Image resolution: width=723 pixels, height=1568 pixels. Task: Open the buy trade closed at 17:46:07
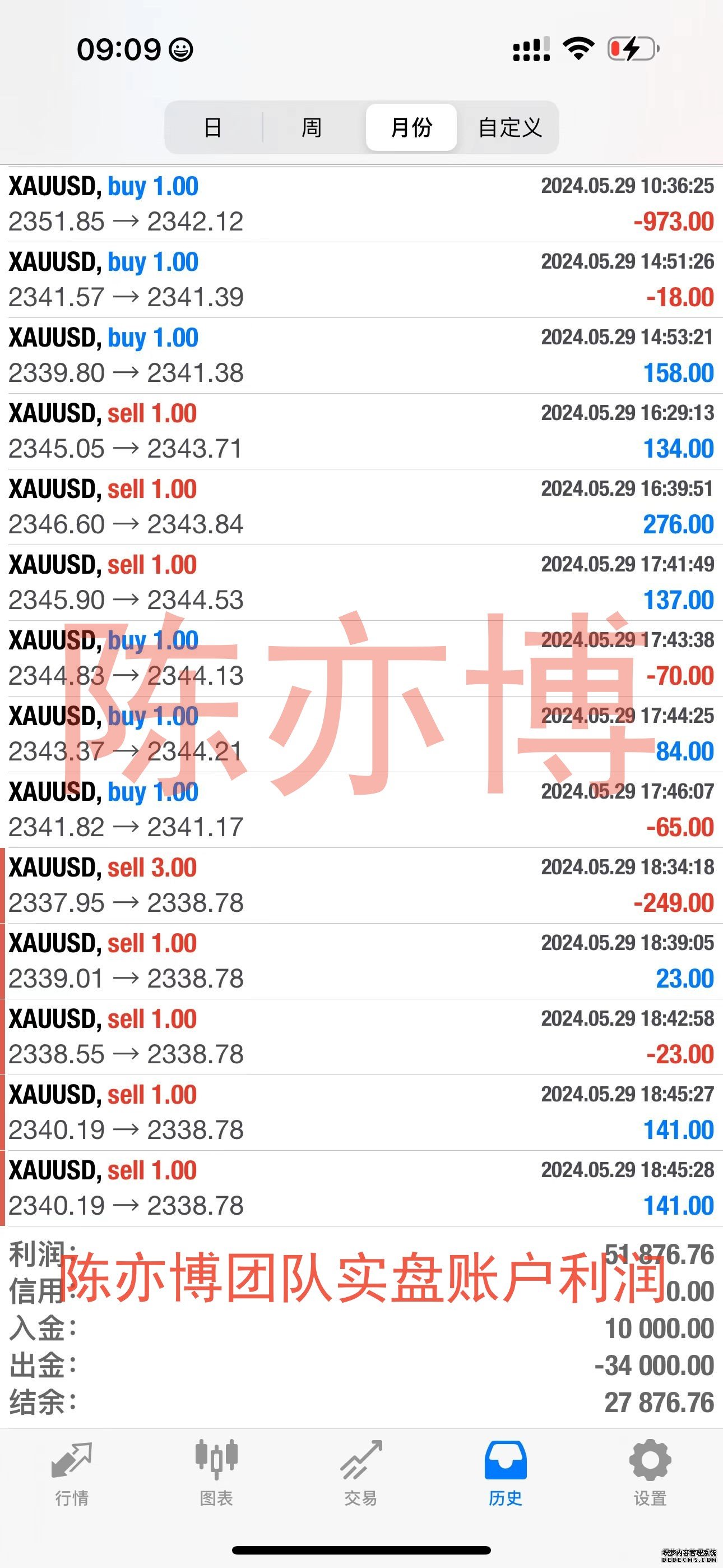pos(361,810)
